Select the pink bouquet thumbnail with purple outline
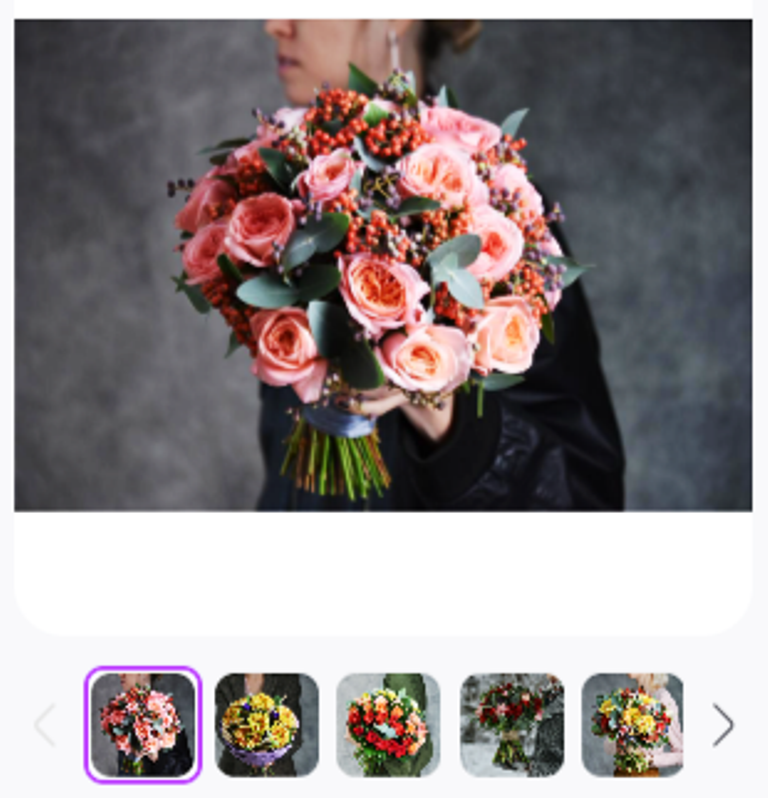Screen dimensions: 768x798 tap(143, 725)
